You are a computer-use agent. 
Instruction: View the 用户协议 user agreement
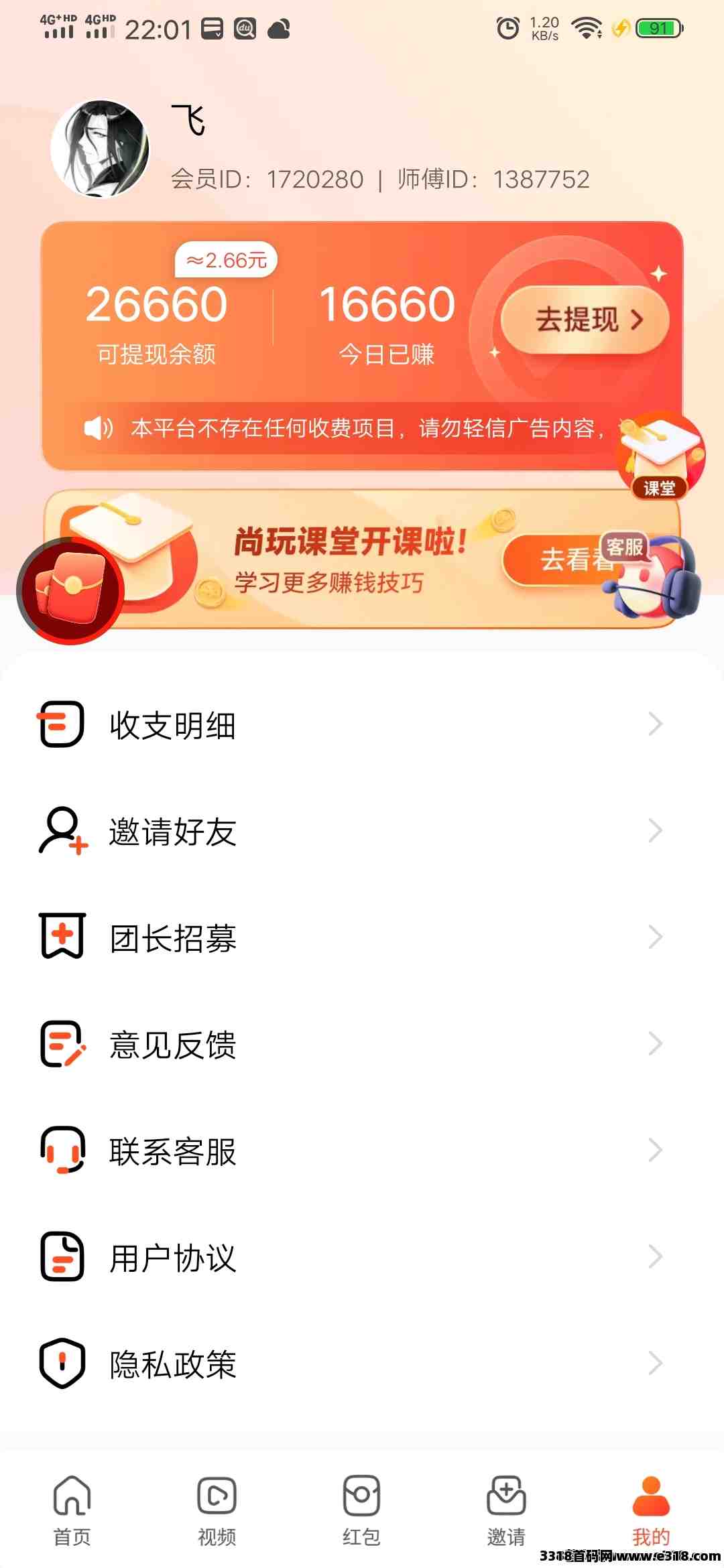coord(349,1257)
